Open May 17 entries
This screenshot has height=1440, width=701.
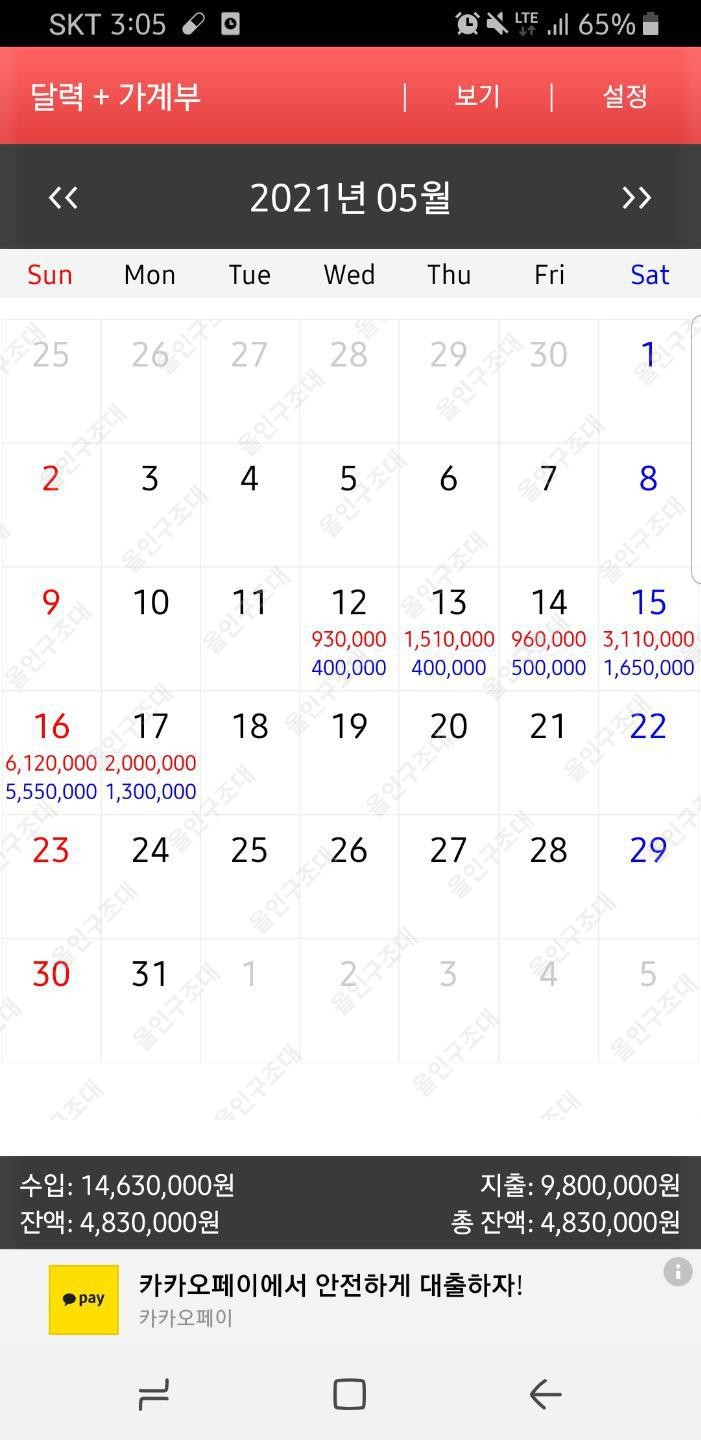[x=150, y=753]
